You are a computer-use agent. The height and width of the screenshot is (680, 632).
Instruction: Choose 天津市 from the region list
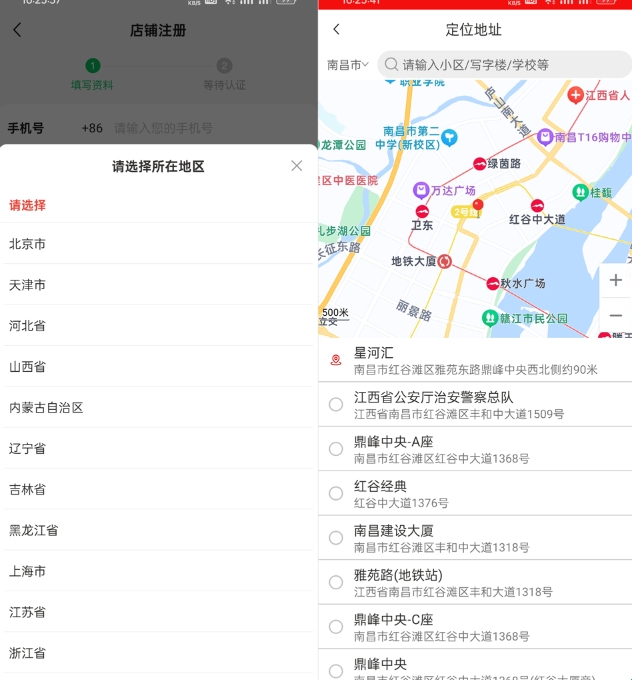(28, 285)
